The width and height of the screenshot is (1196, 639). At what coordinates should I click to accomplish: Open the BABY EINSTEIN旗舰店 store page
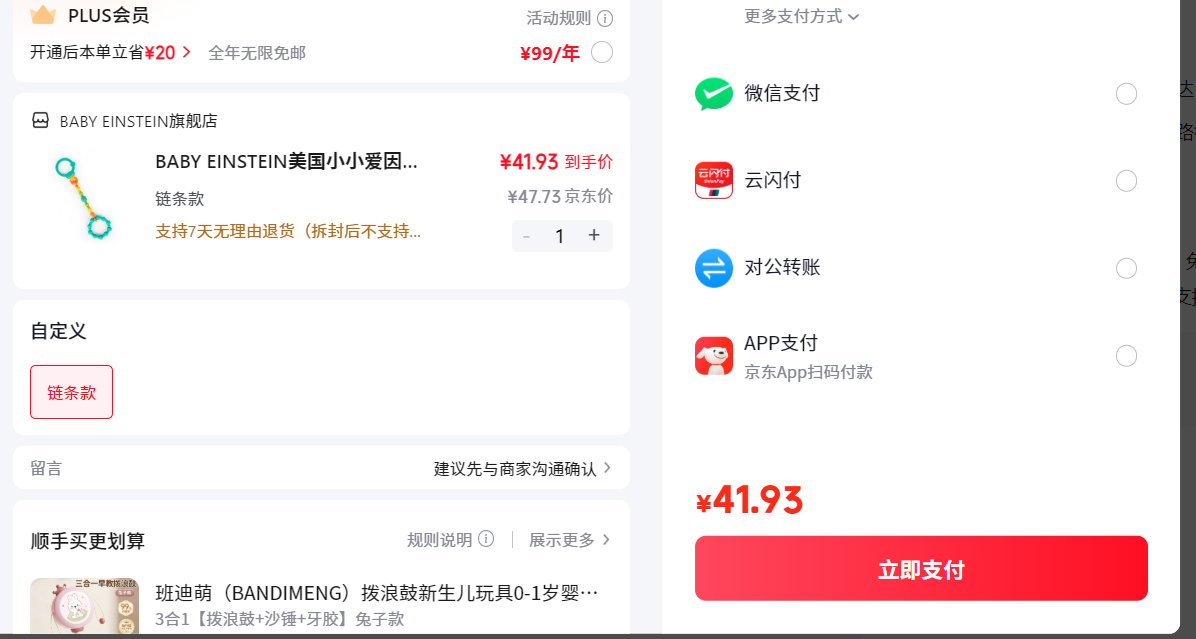[x=124, y=120]
